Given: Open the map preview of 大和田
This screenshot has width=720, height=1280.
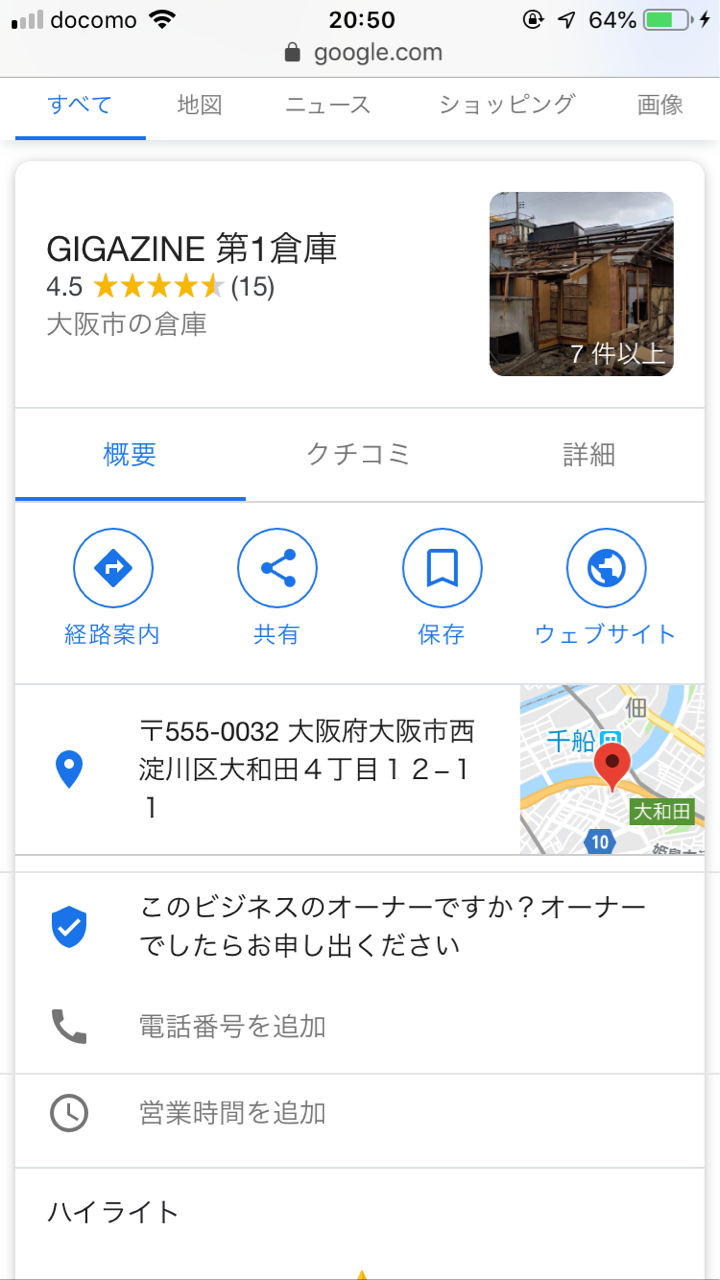Looking at the screenshot, I should 612,769.
